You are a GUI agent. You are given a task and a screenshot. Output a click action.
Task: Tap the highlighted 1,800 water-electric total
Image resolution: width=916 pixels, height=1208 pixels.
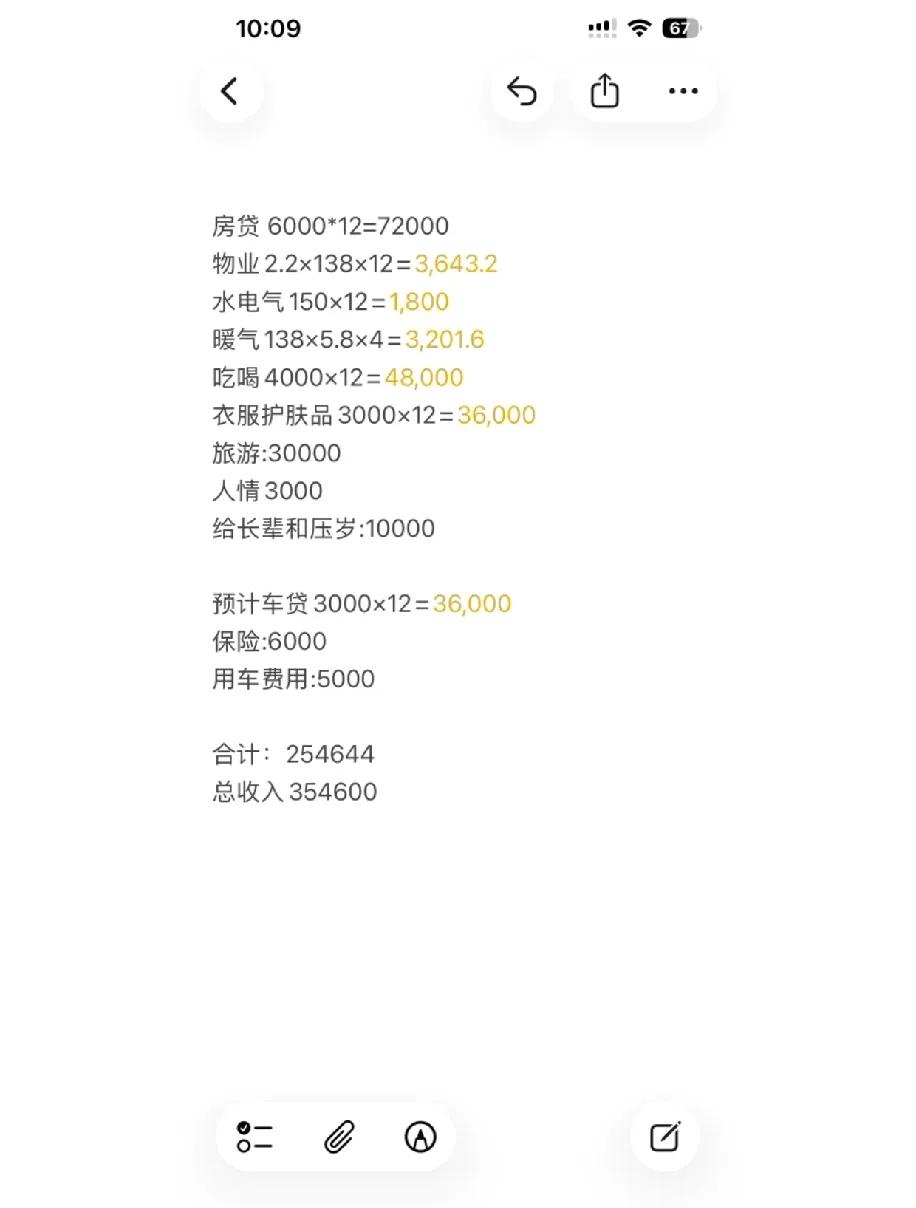coord(420,301)
